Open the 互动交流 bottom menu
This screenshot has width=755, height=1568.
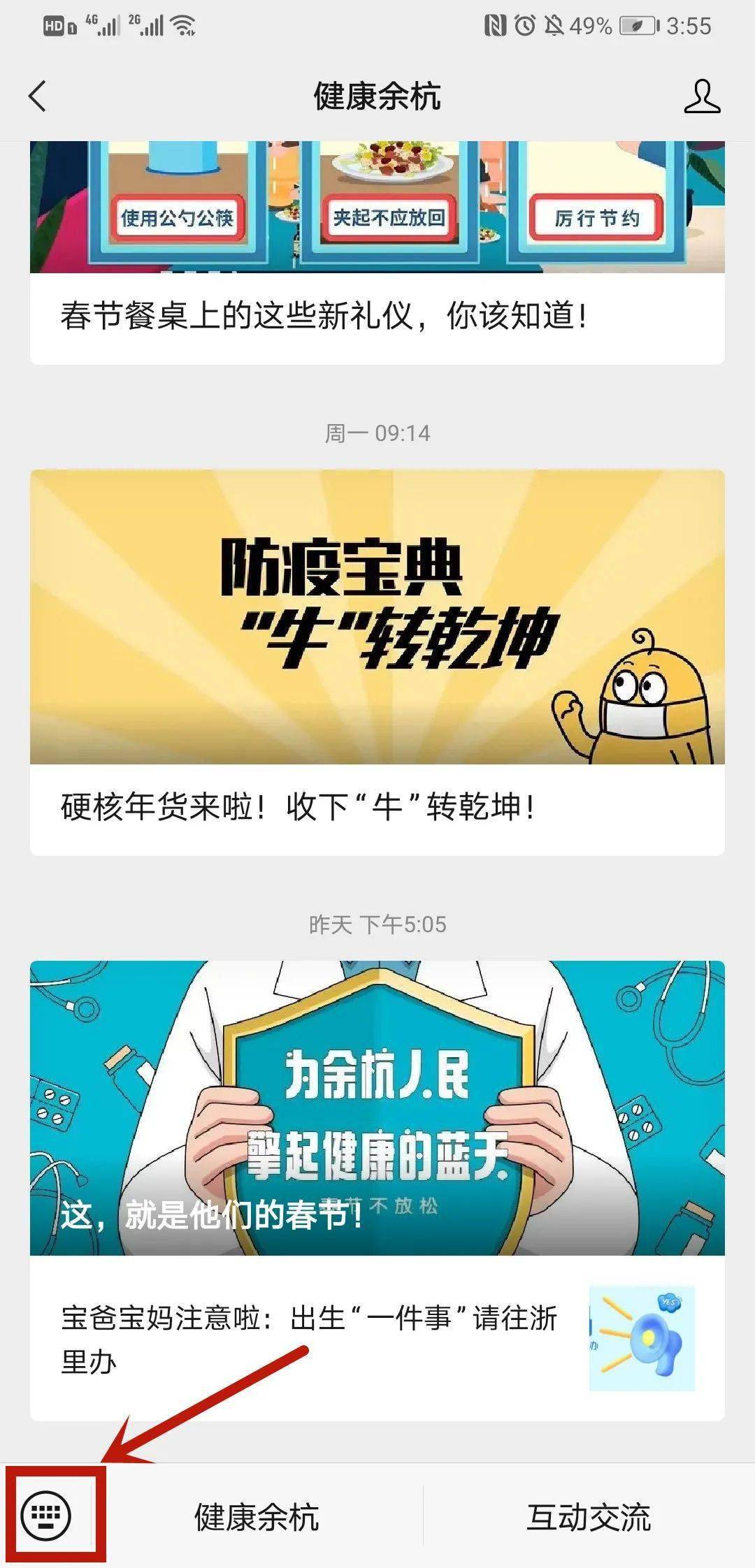589,1516
